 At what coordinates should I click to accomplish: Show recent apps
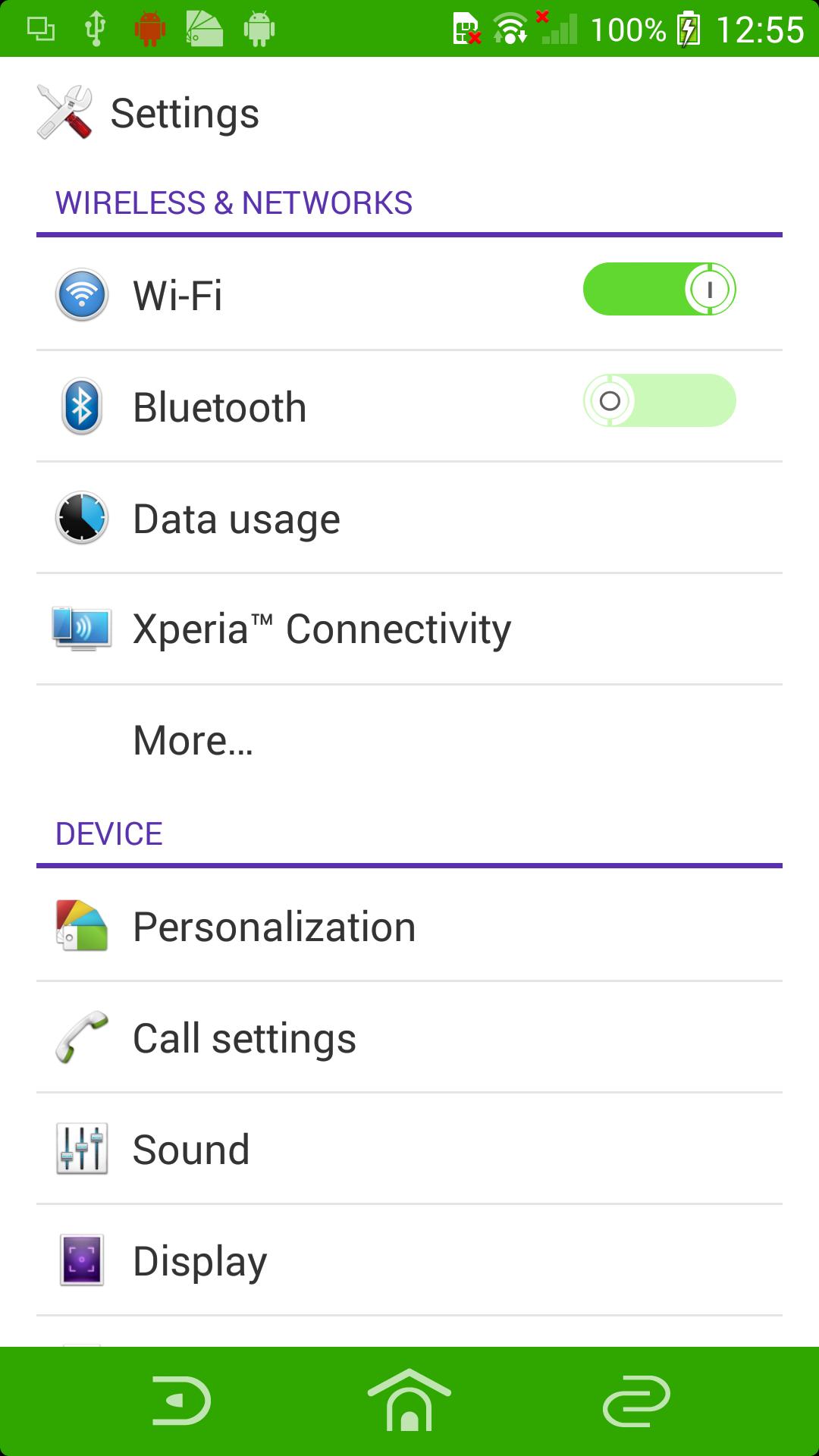tap(636, 1401)
